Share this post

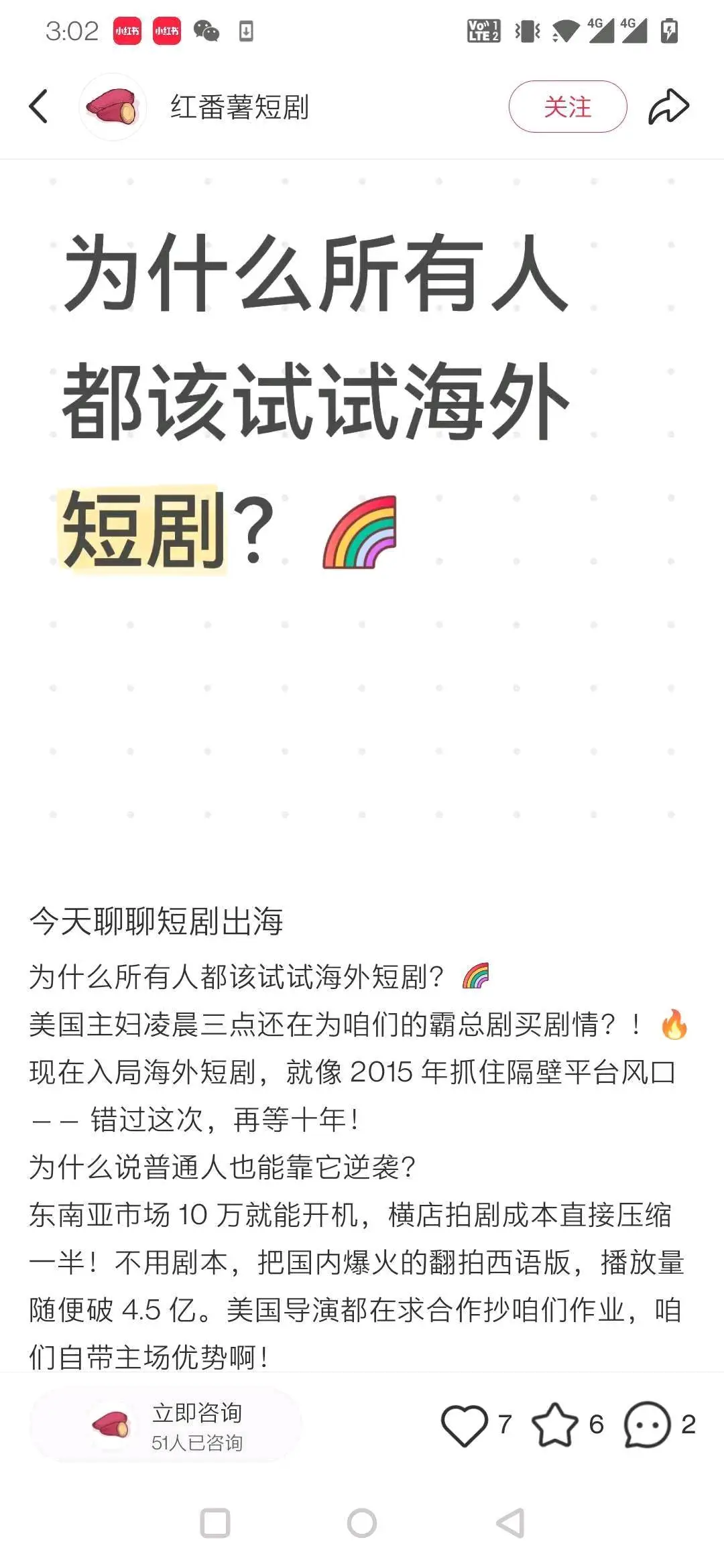click(668, 107)
